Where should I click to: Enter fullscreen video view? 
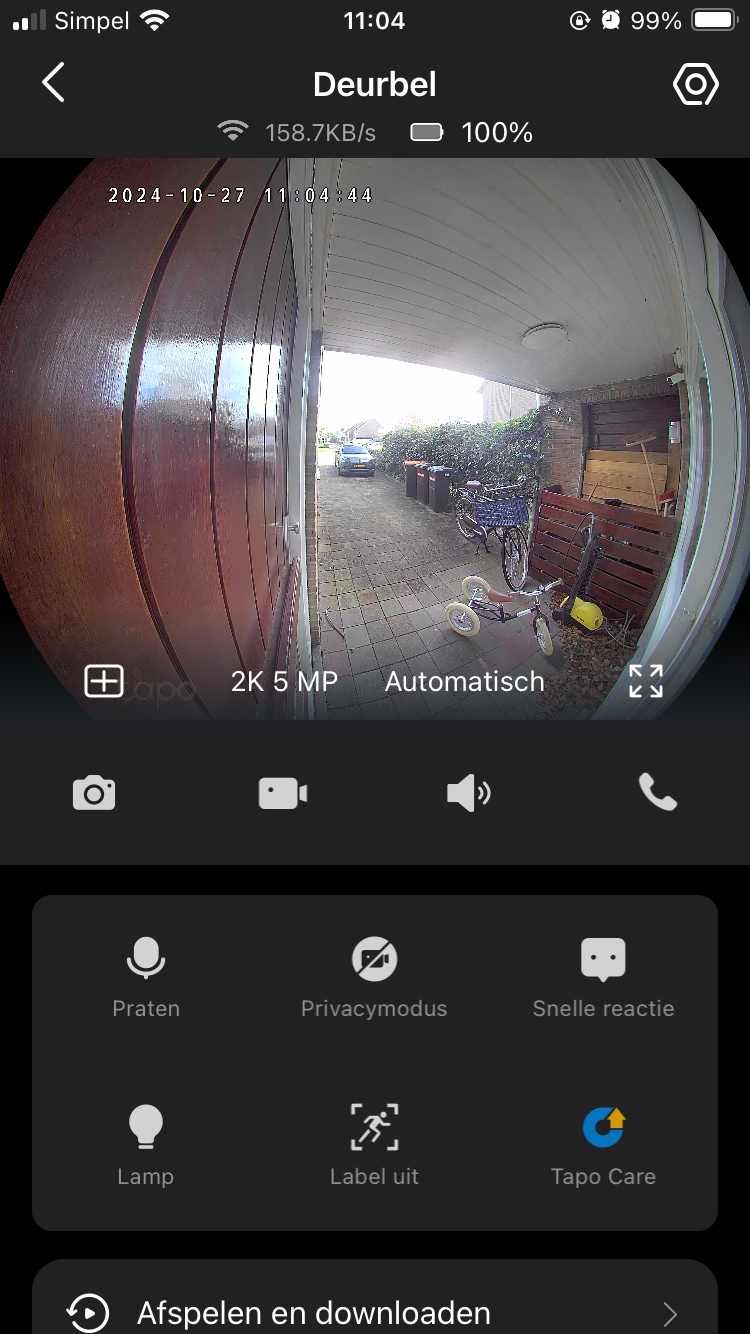646,681
